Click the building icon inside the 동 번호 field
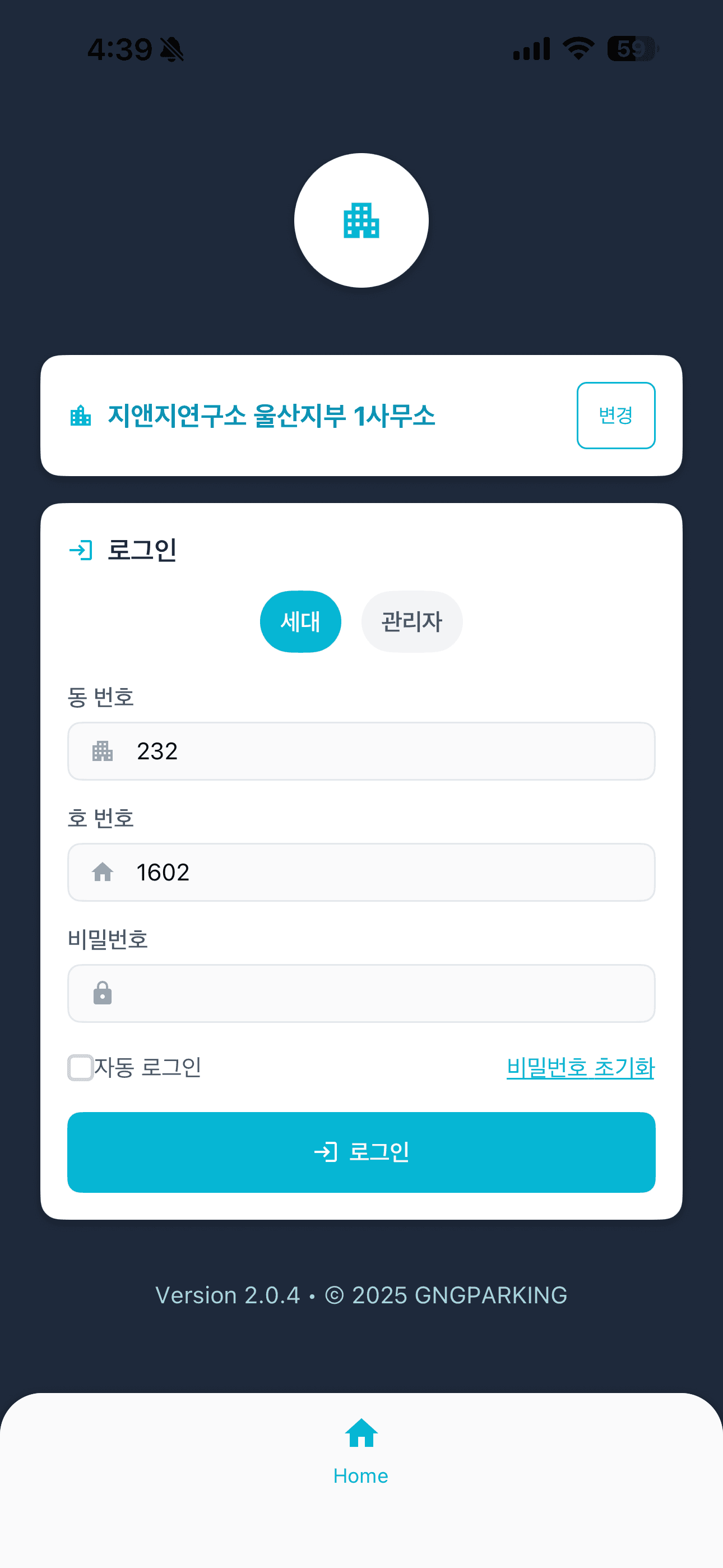 102,751
